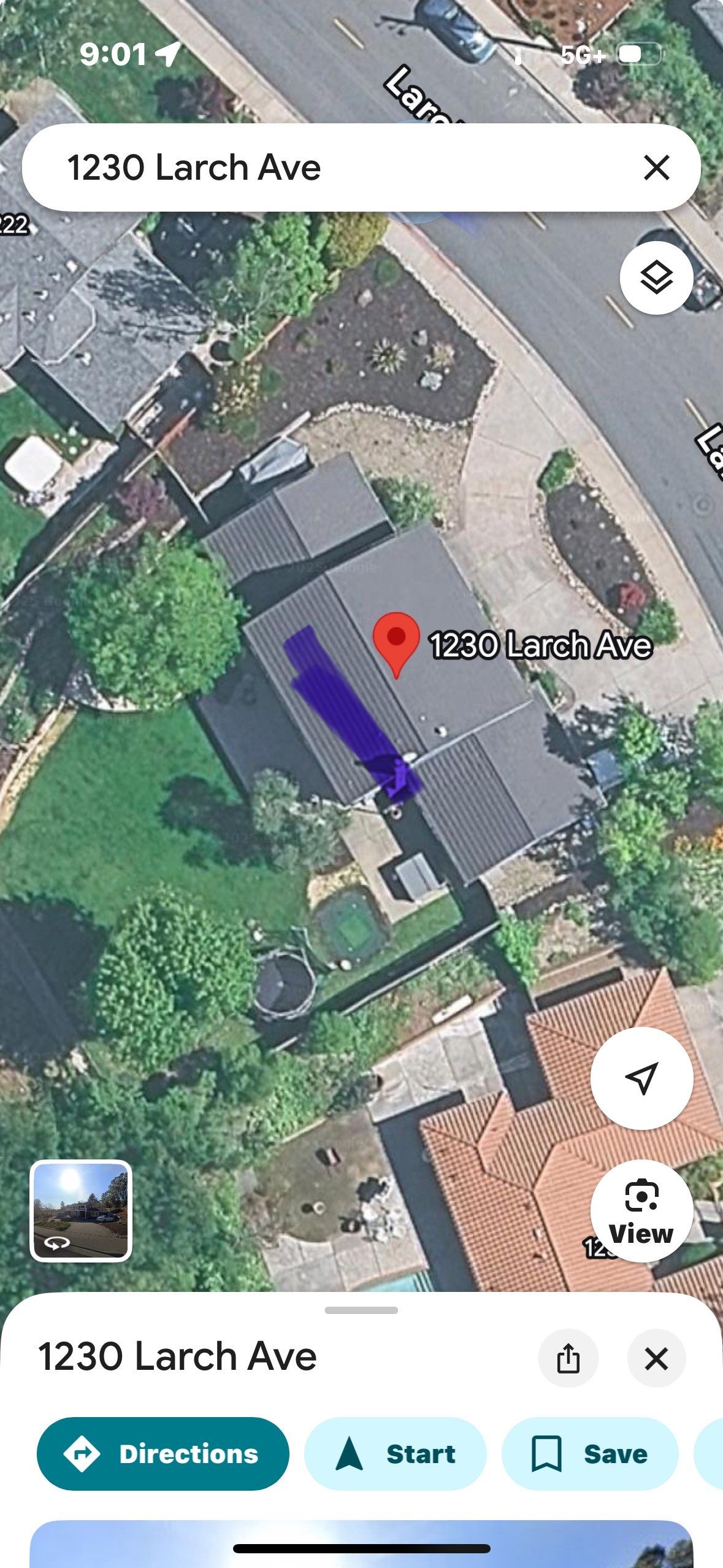
Task: Start navigation to this address
Action: [396, 1453]
